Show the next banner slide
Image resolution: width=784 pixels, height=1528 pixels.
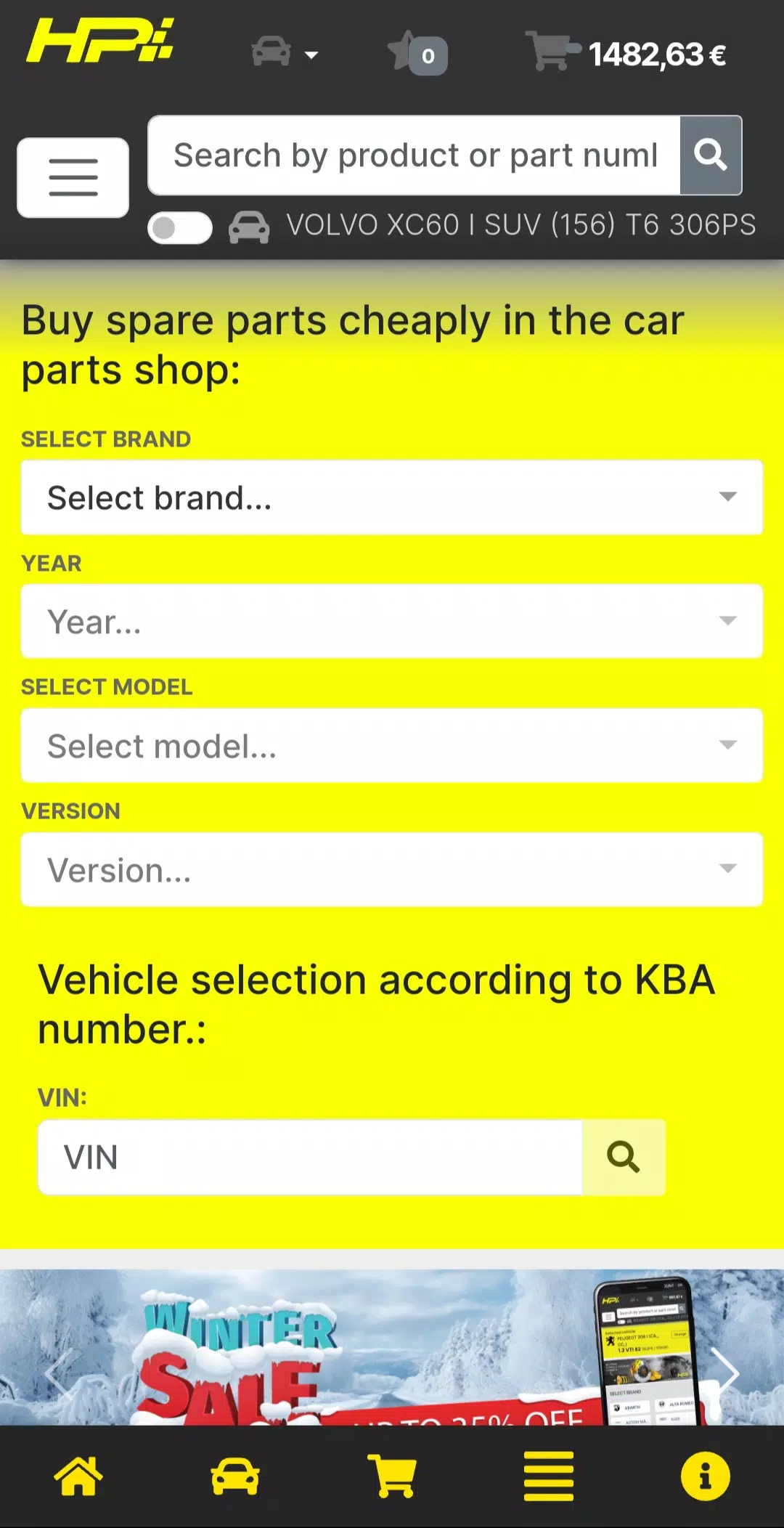[x=724, y=1371]
